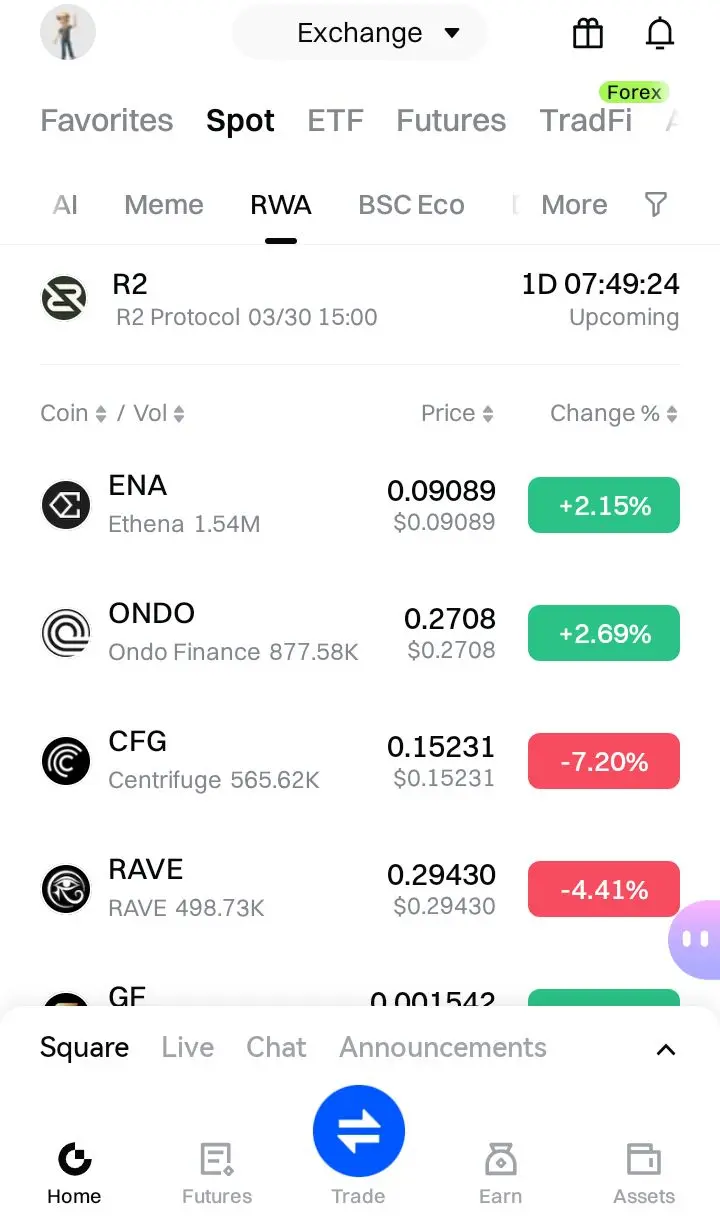Open the filter funnel icon
The image size is (720, 1219).
(656, 205)
